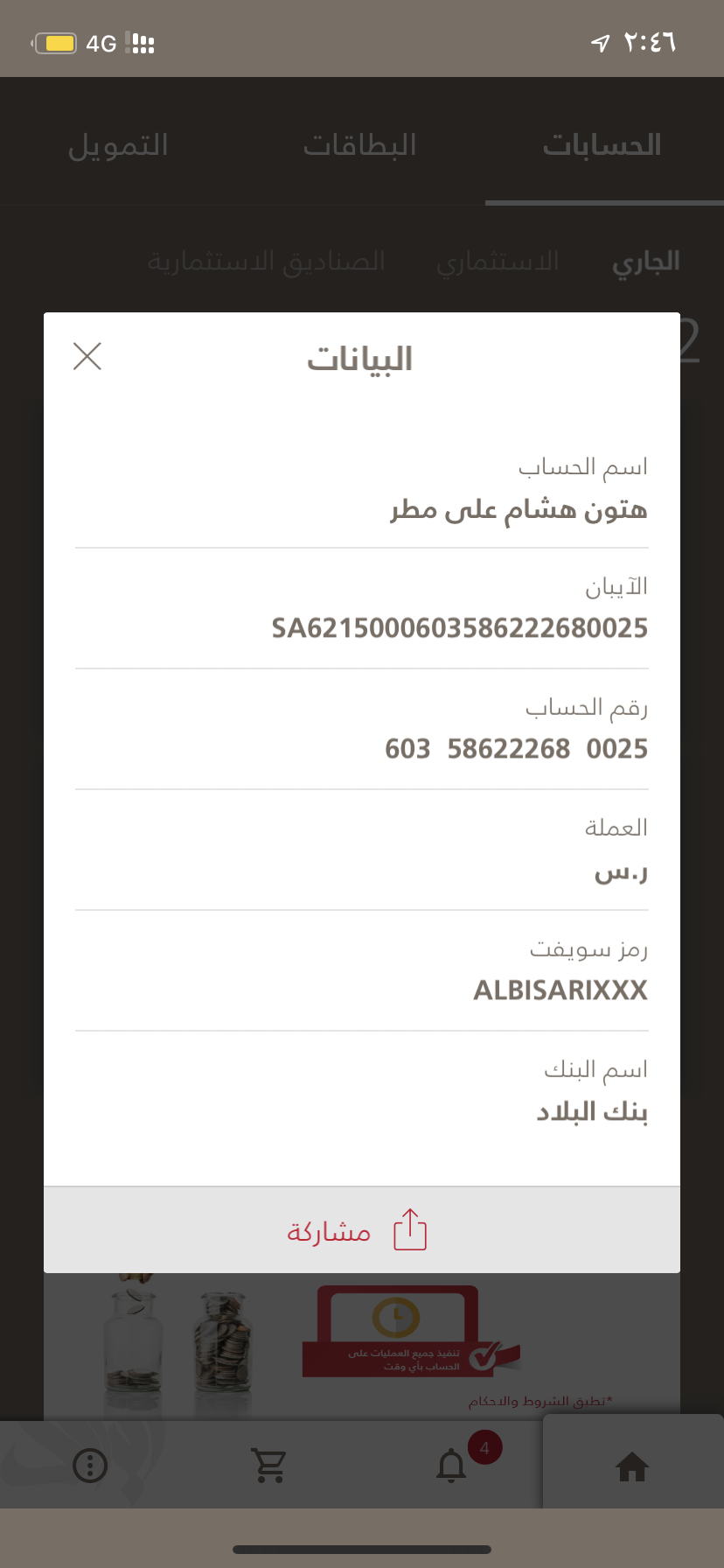The height and width of the screenshot is (1568, 724).
Task: Switch to the البطاقات tab
Action: (x=359, y=145)
